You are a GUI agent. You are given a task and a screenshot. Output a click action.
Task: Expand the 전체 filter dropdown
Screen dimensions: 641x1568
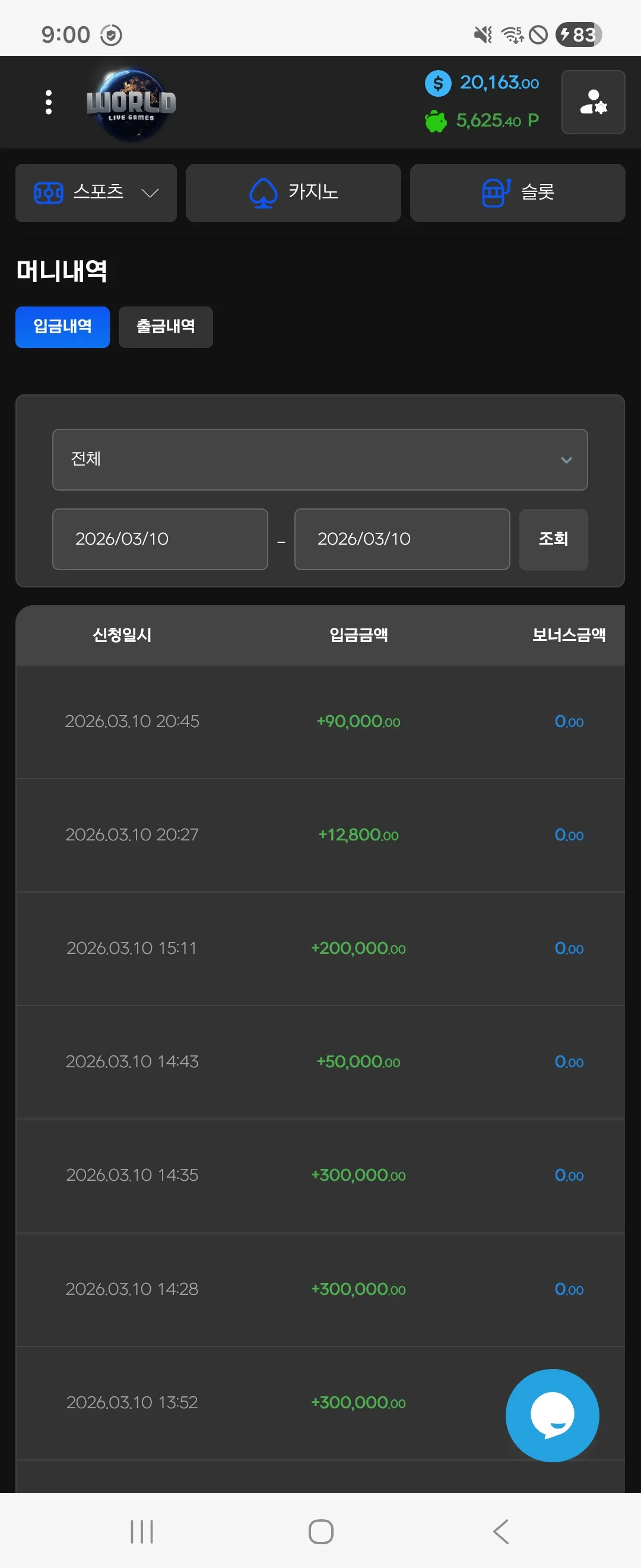[320, 460]
